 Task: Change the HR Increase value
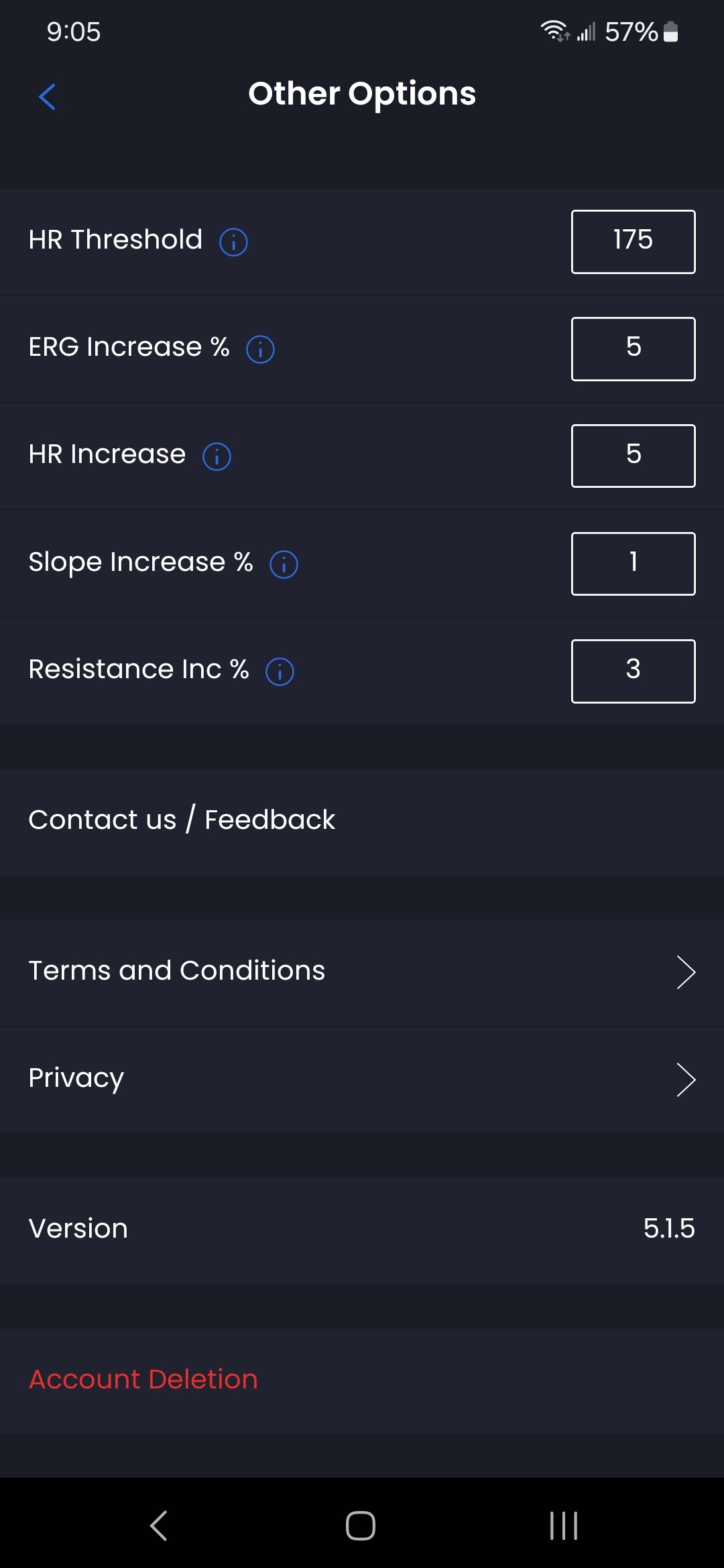pos(633,456)
